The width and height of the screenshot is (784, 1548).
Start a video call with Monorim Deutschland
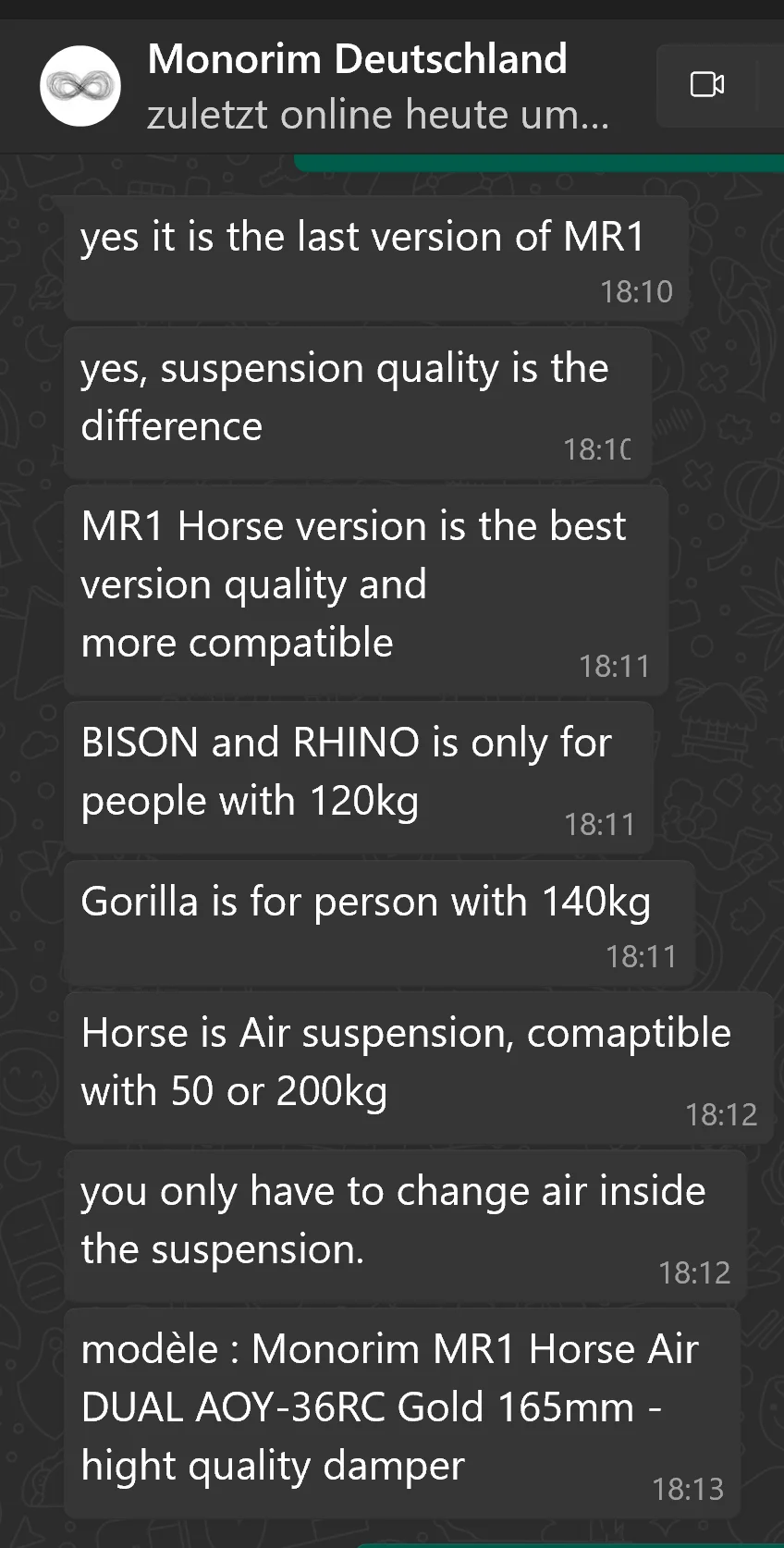click(707, 85)
